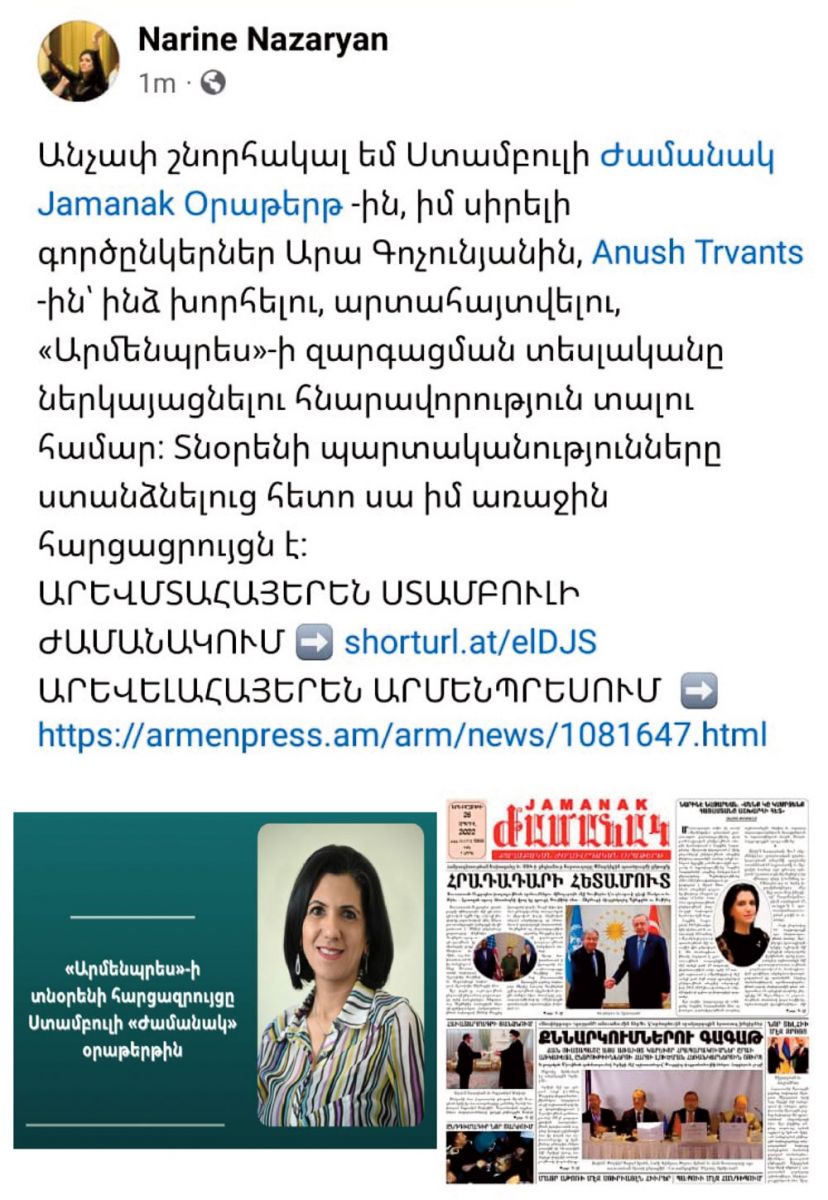Open Narine Nazaryan's profile picture
828x1200 pixels.
pos(78,60)
